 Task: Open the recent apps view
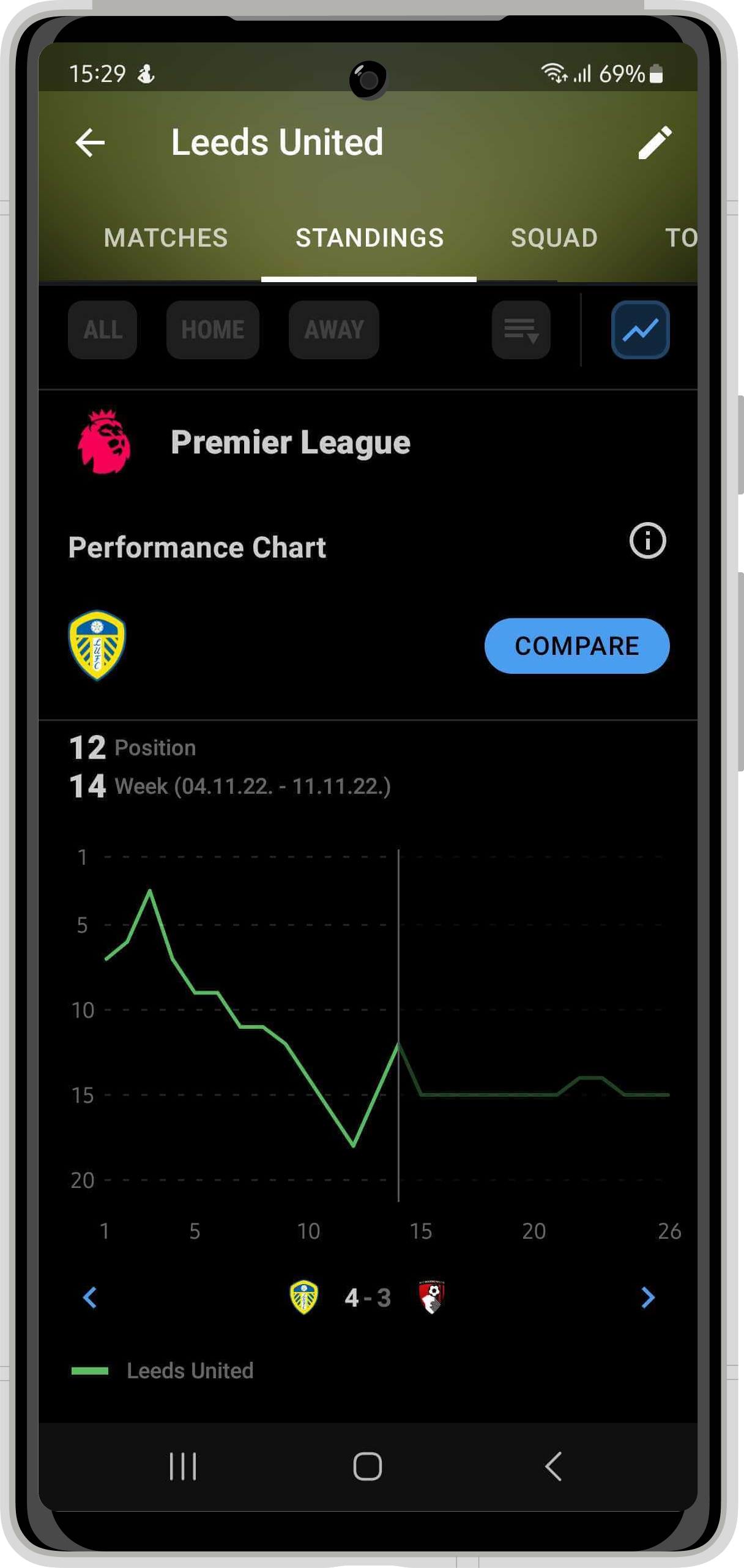183,1466
